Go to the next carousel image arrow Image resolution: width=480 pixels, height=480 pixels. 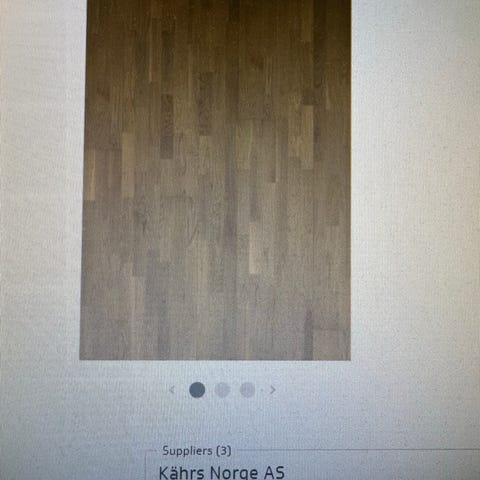(x=273, y=390)
